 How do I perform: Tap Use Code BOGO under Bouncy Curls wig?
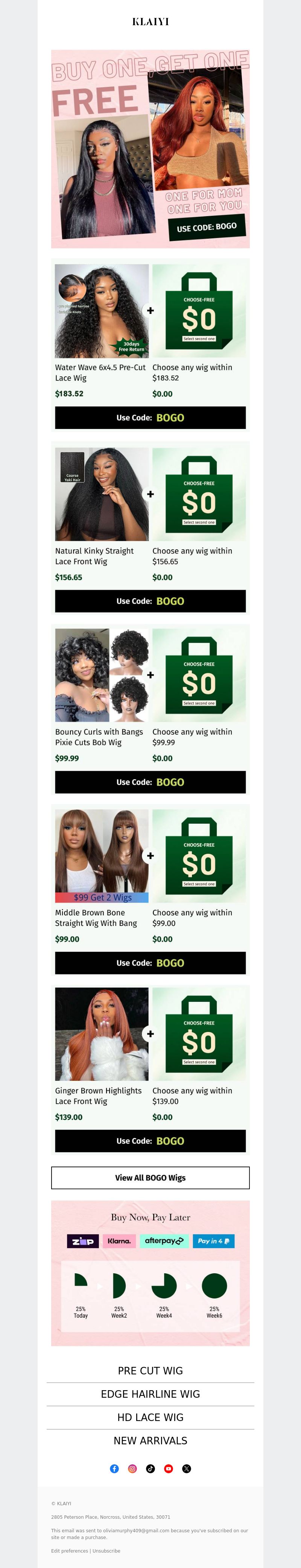150,782
